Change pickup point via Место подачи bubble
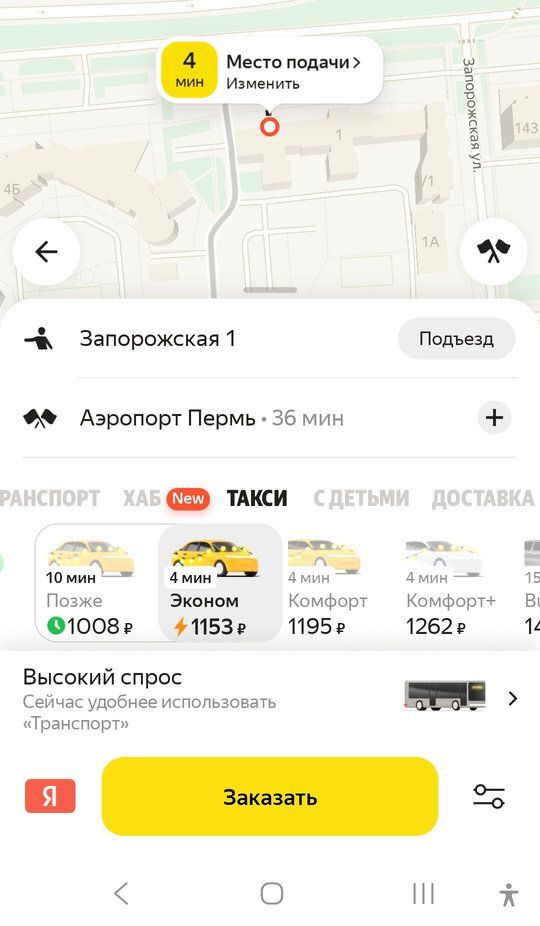 [x=270, y=71]
